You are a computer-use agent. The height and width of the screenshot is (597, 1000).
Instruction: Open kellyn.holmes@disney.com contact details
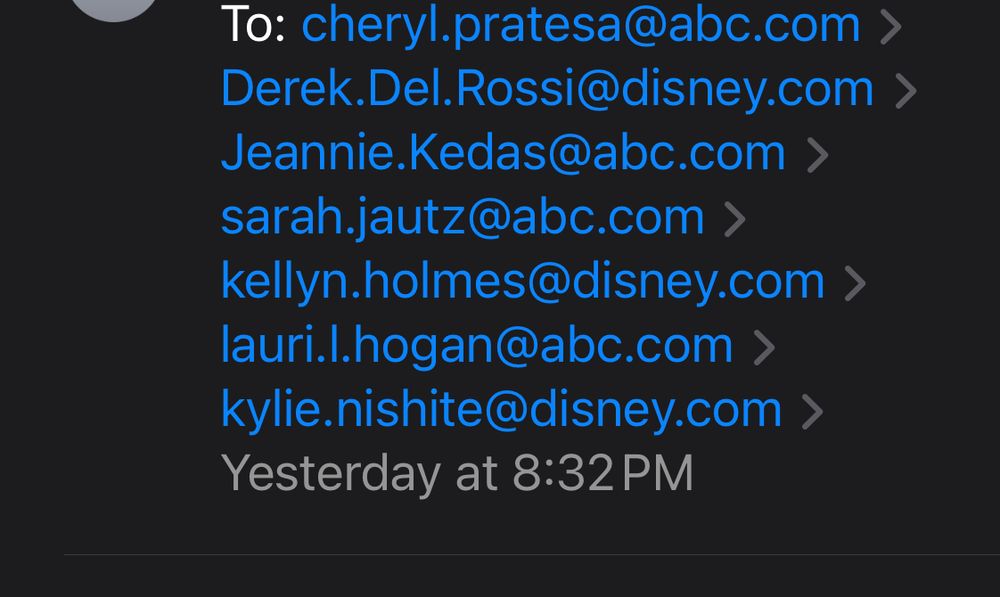click(x=522, y=281)
